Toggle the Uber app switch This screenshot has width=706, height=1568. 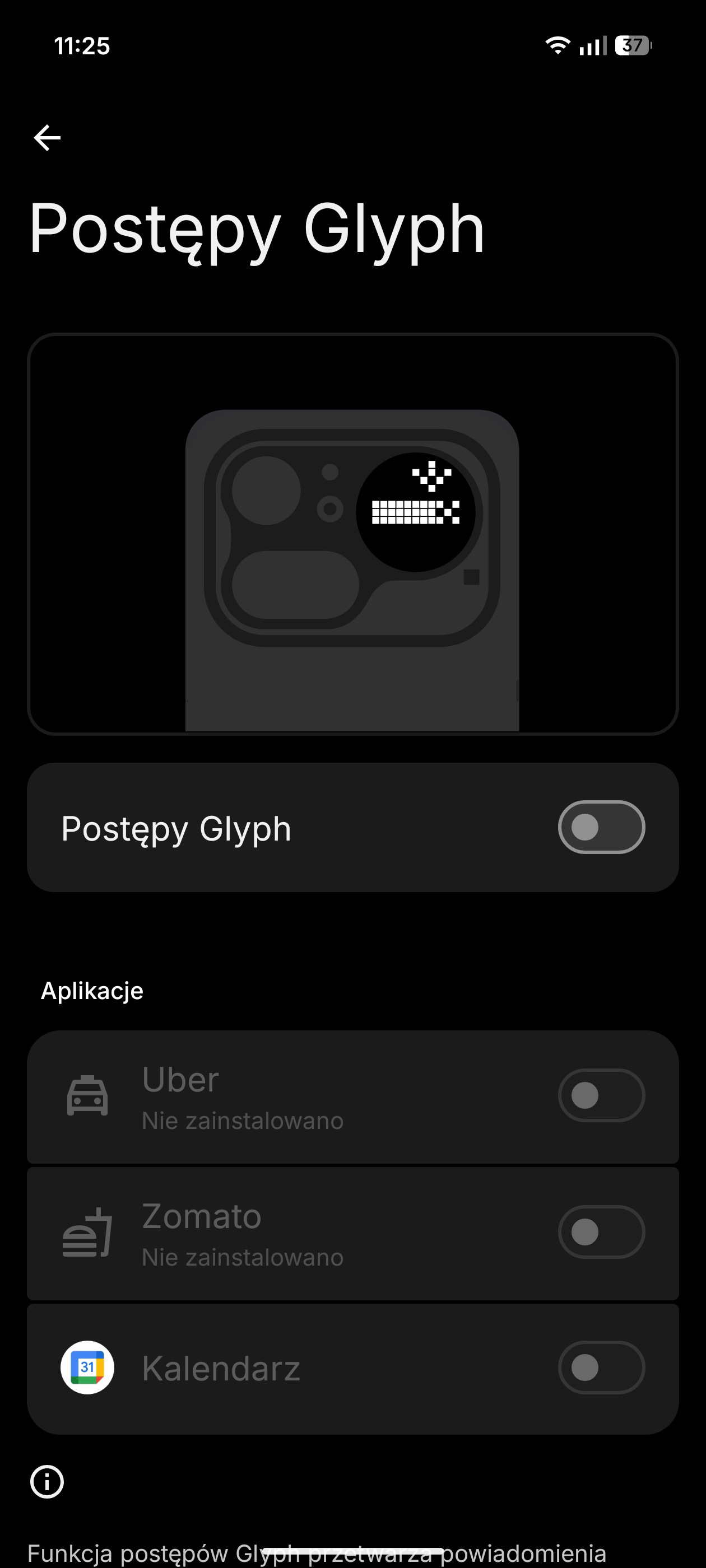point(601,1095)
